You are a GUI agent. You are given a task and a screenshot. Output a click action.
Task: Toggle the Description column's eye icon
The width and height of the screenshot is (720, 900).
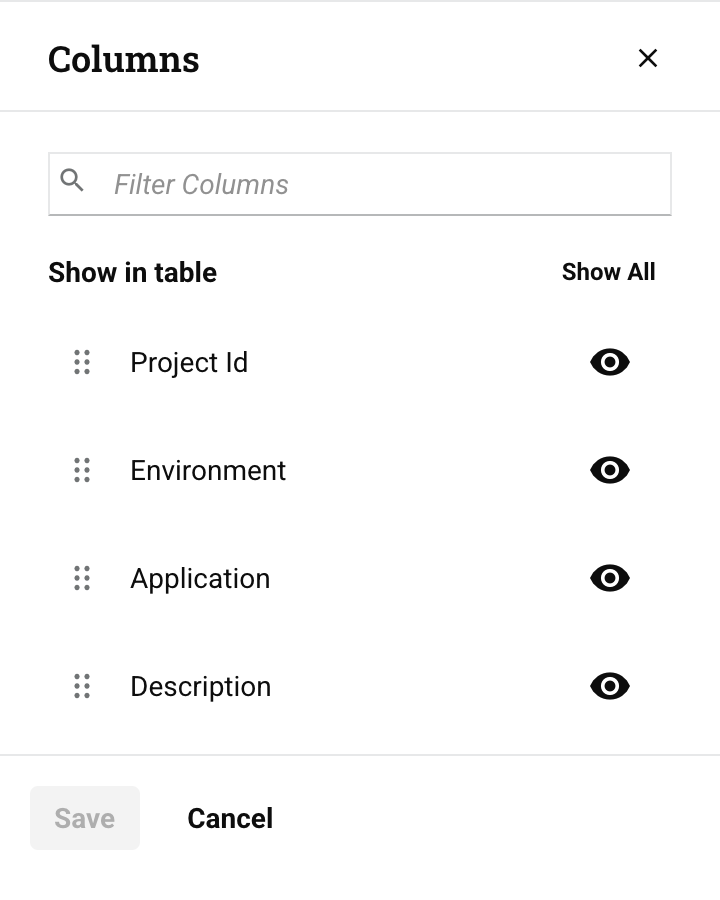[609, 686]
